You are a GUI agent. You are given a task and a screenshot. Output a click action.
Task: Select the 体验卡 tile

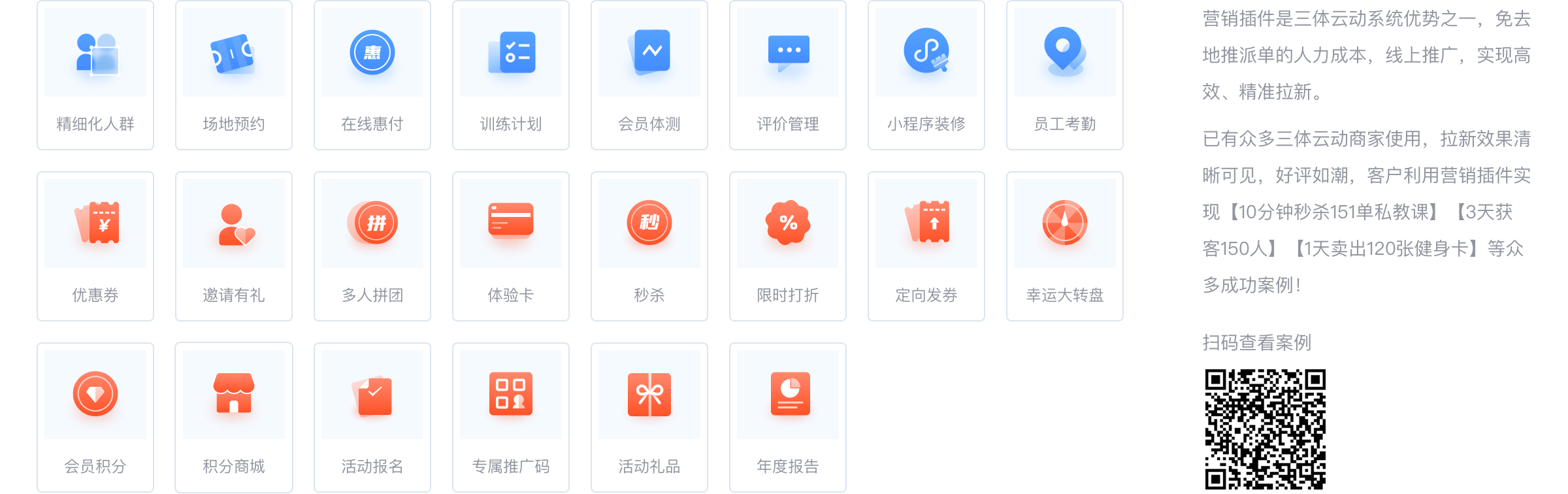point(511,246)
